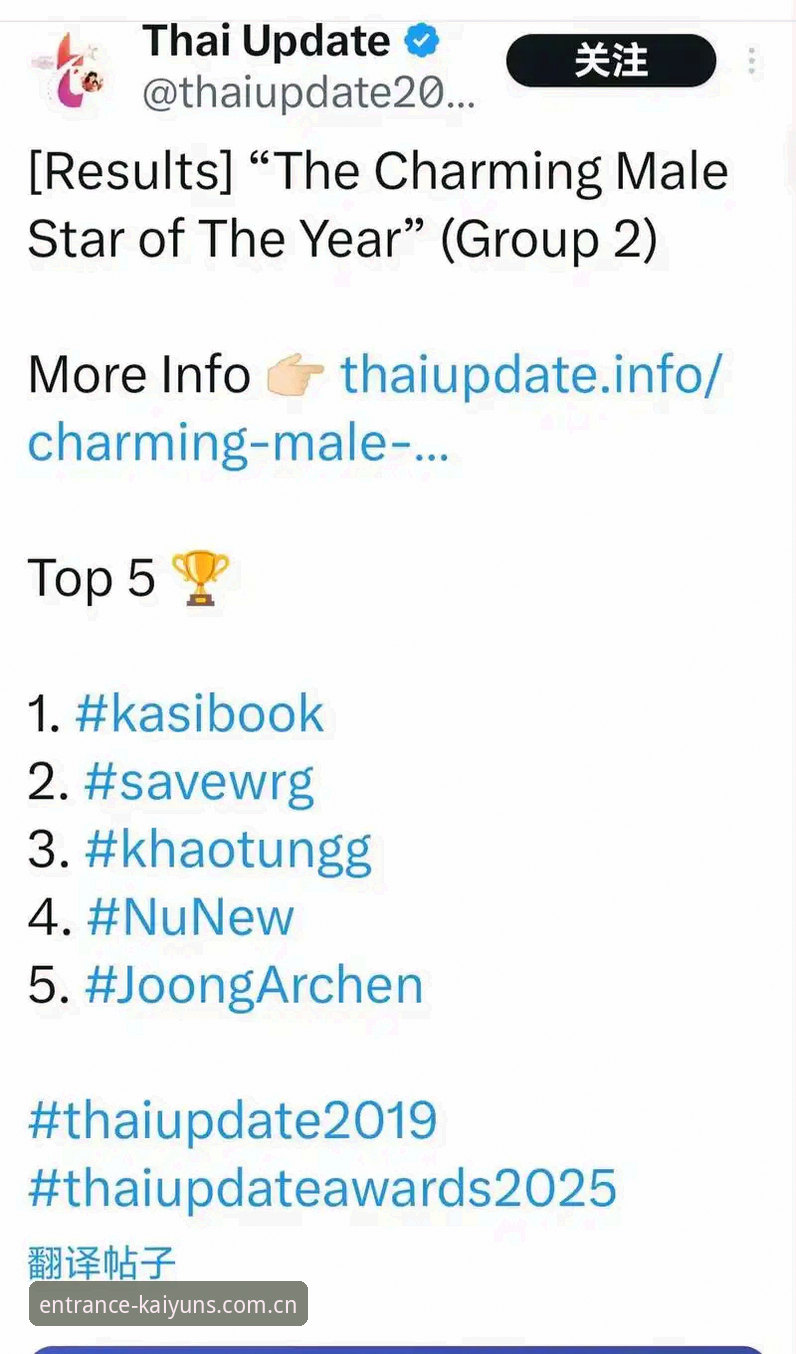796x1354 pixels.
Task: Open the #thaiupdate2019 hashtag
Action: point(232,1121)
